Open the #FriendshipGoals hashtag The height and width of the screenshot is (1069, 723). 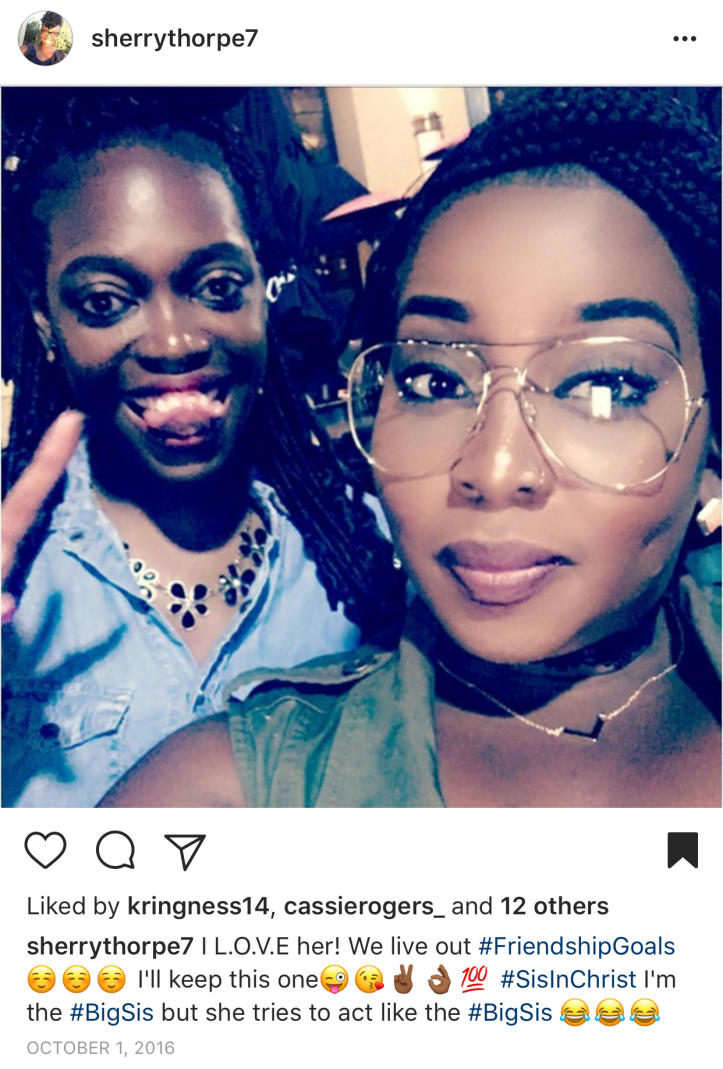pyautogui.click(x=577, y=946)
